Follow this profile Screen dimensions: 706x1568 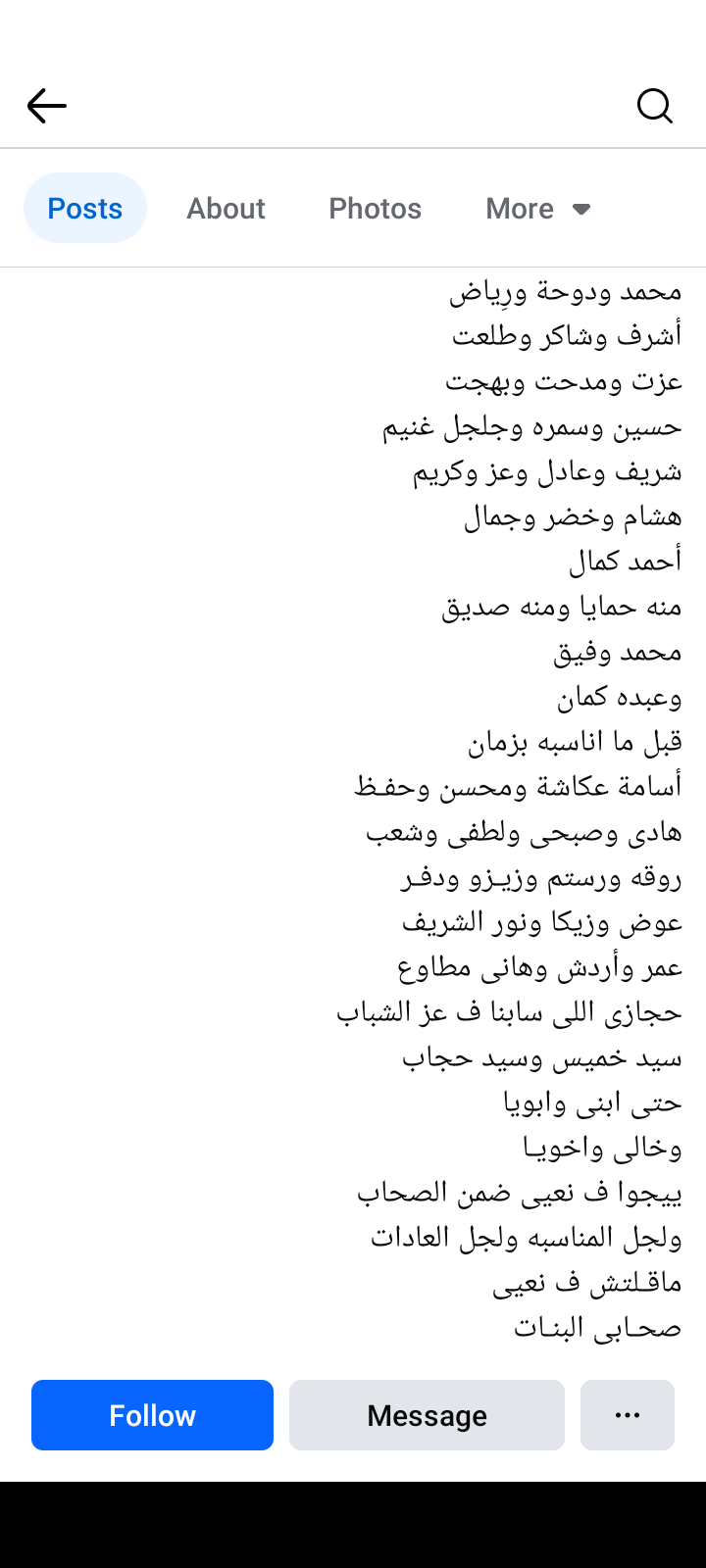point(152,1415)
